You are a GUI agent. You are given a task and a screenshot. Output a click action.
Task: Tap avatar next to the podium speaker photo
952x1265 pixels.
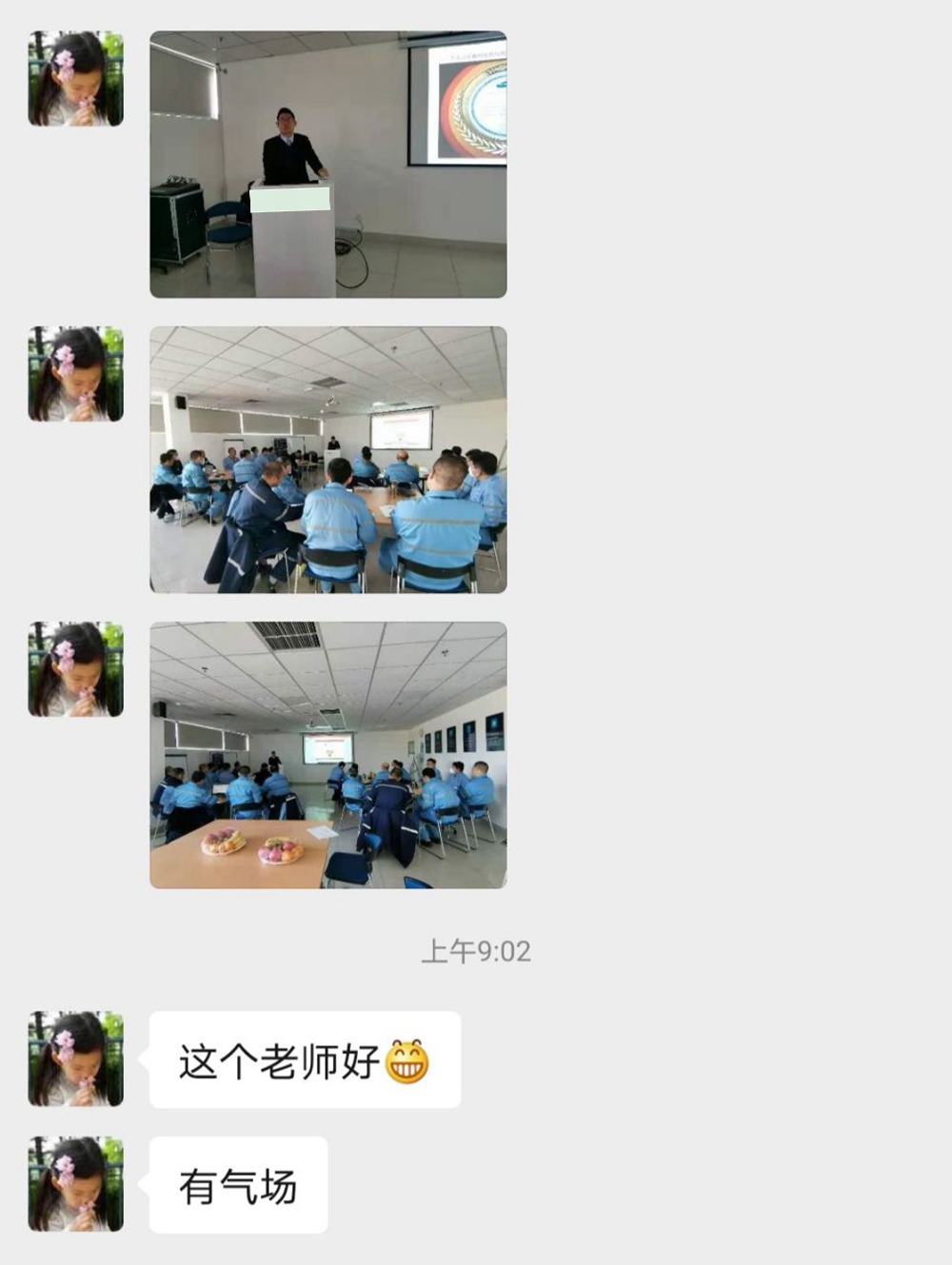click(76, 79)
